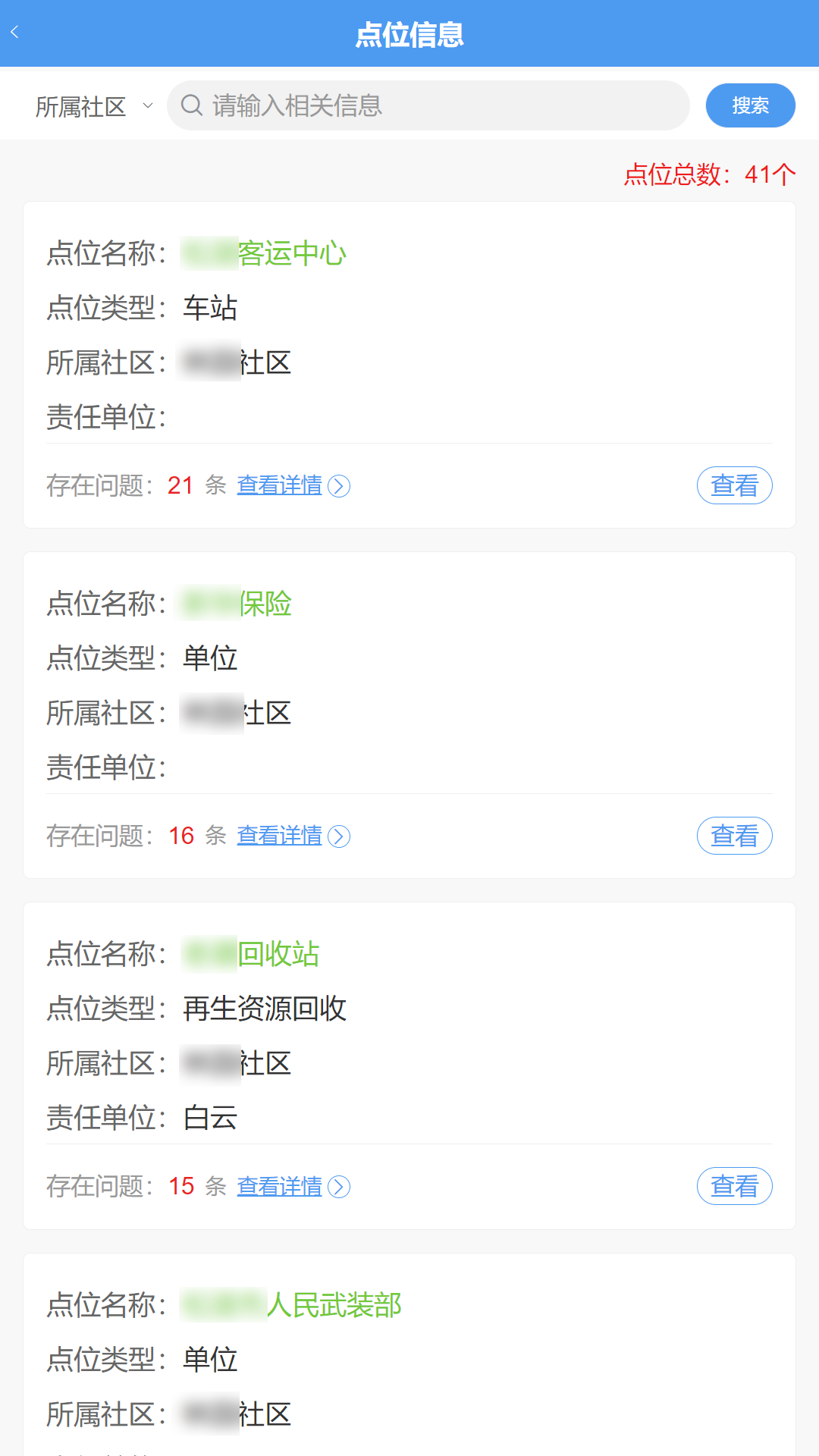The height and width of the screenshot is (1456, 819).
Task: Open 查看详情 for the 15 issues
Action: (293, 1186)
